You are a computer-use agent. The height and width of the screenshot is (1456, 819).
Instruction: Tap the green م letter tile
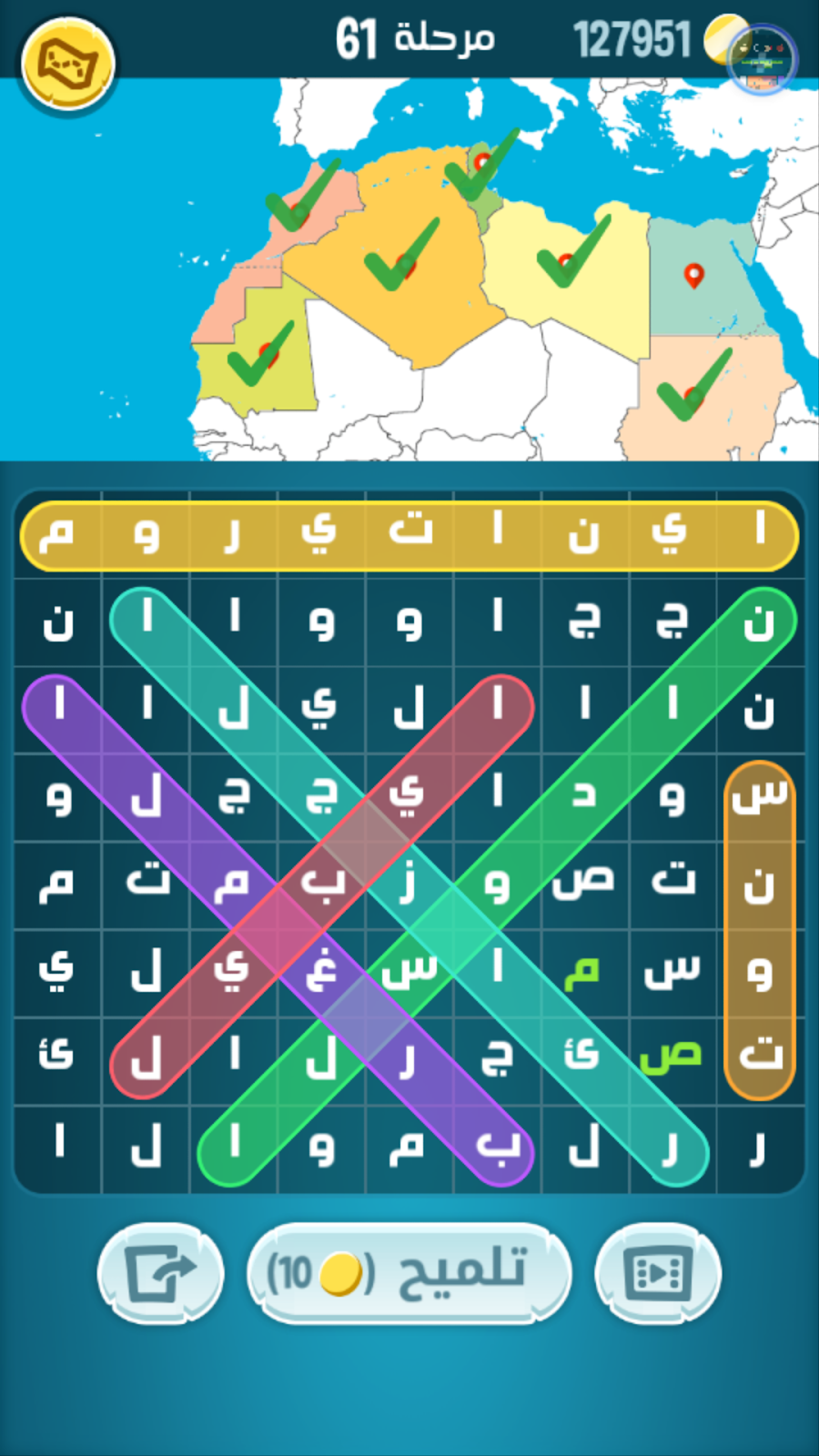[x=582, y=971]
